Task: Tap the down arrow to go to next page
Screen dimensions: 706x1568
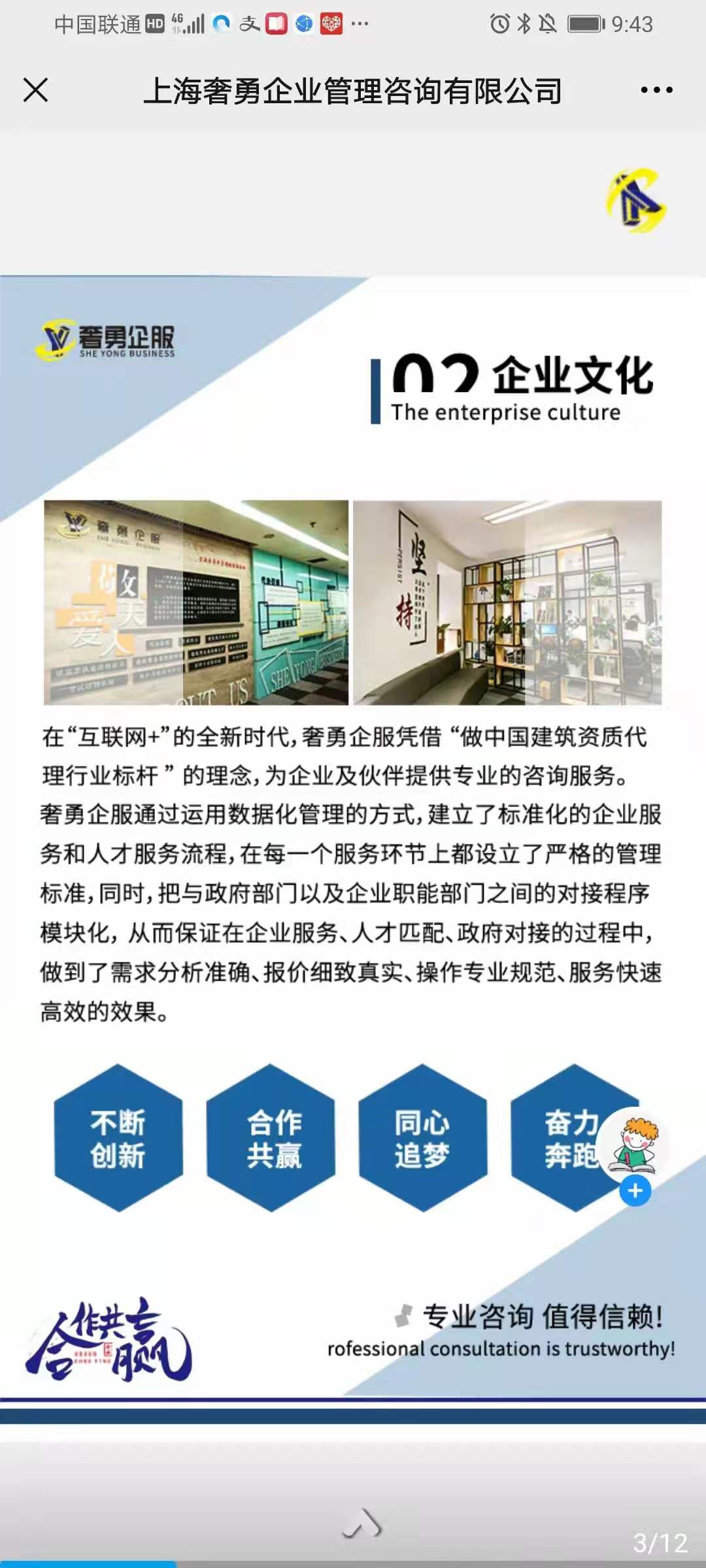Action: [x=363, y=1524]
